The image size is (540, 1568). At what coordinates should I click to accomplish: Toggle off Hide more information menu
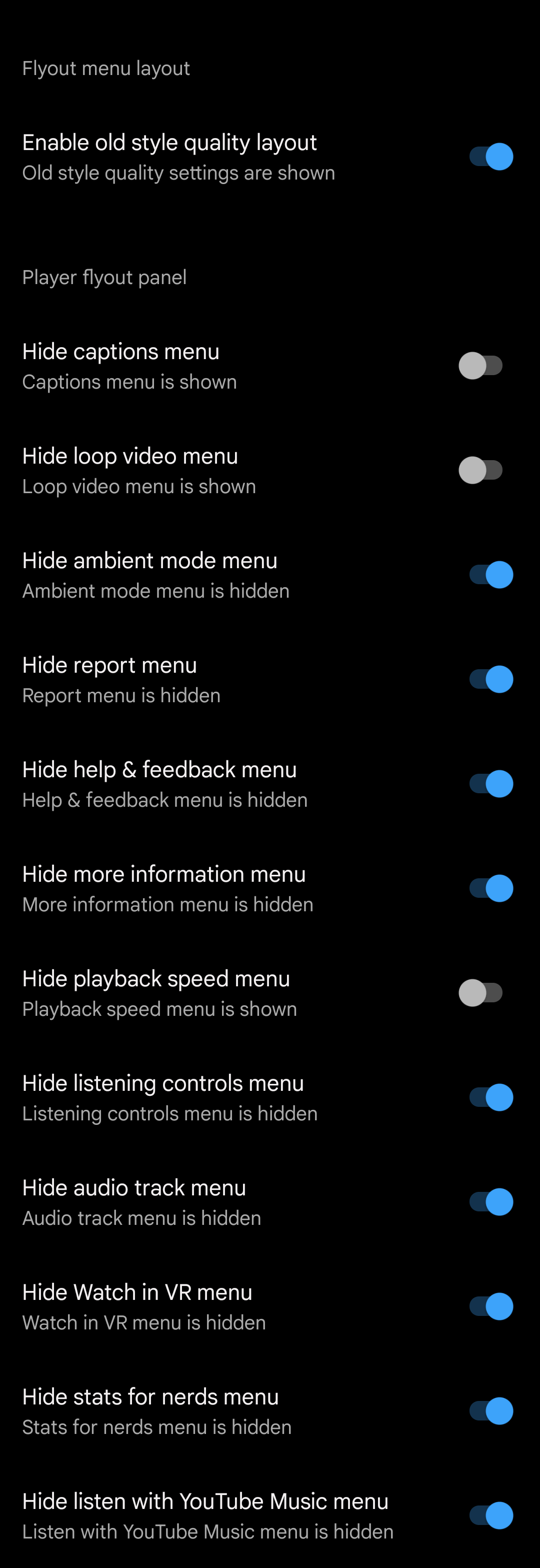[x=490, y=888]
